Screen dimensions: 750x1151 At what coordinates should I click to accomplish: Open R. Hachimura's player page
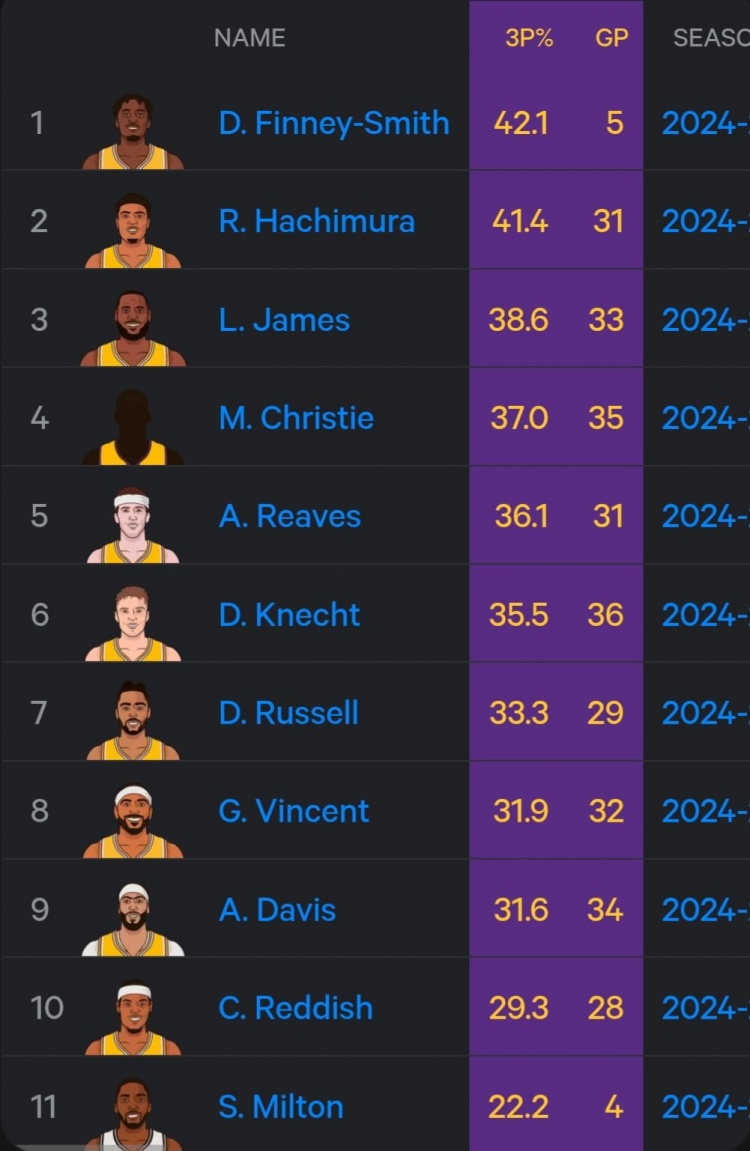click(x=316, y=221)
